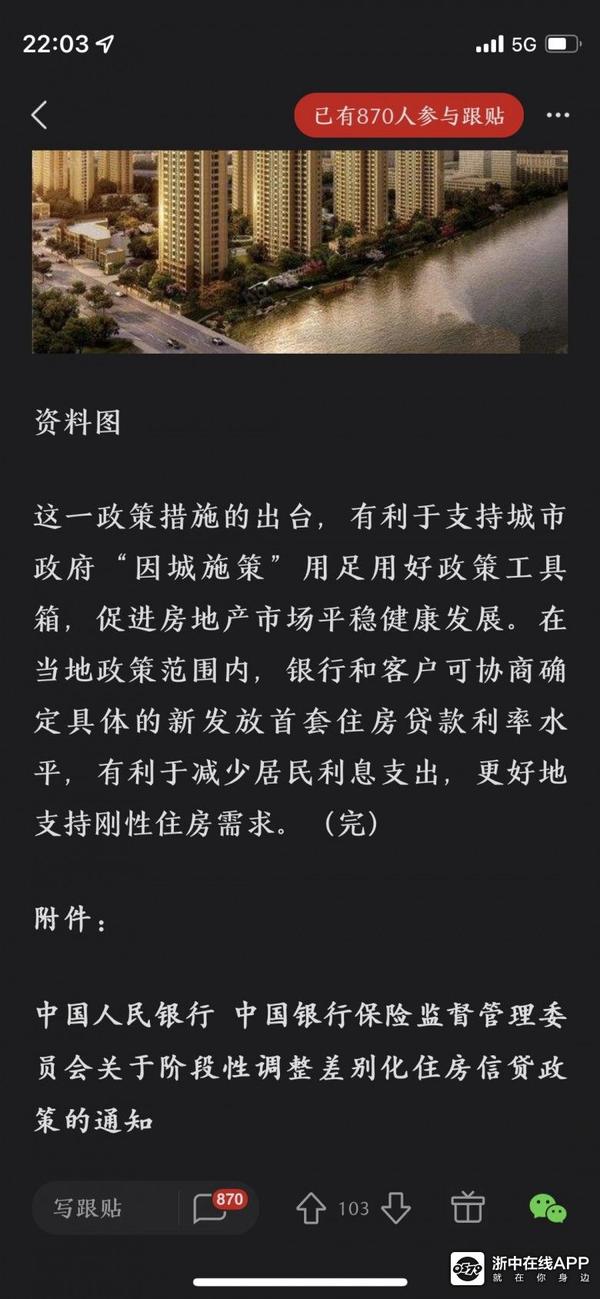Image resolution: width=600 pixels, height=1299 pixels.
Task: Open the gift box icon
Action: coord(468,1208)
